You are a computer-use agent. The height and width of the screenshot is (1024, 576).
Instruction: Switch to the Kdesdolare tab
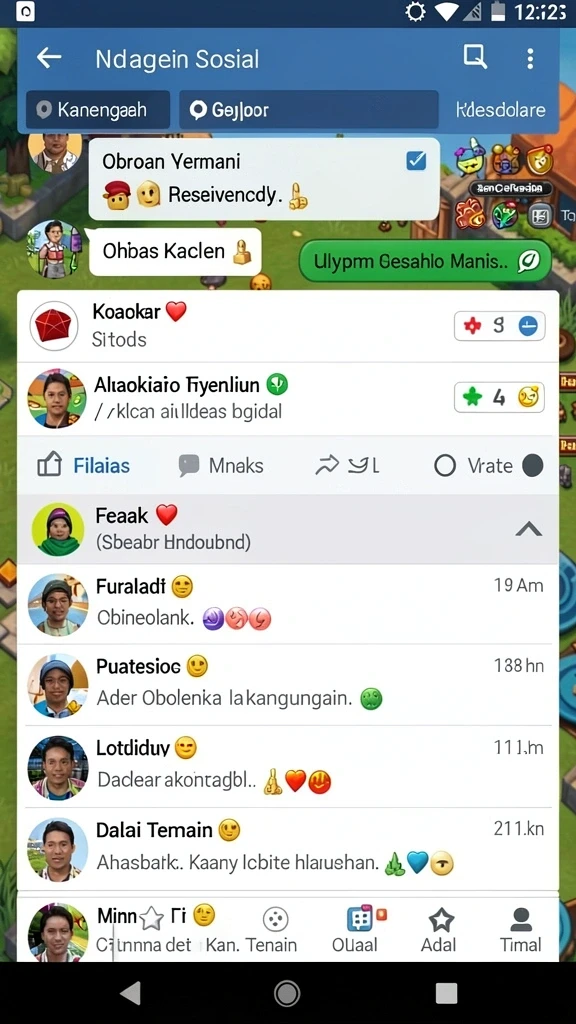500,109
